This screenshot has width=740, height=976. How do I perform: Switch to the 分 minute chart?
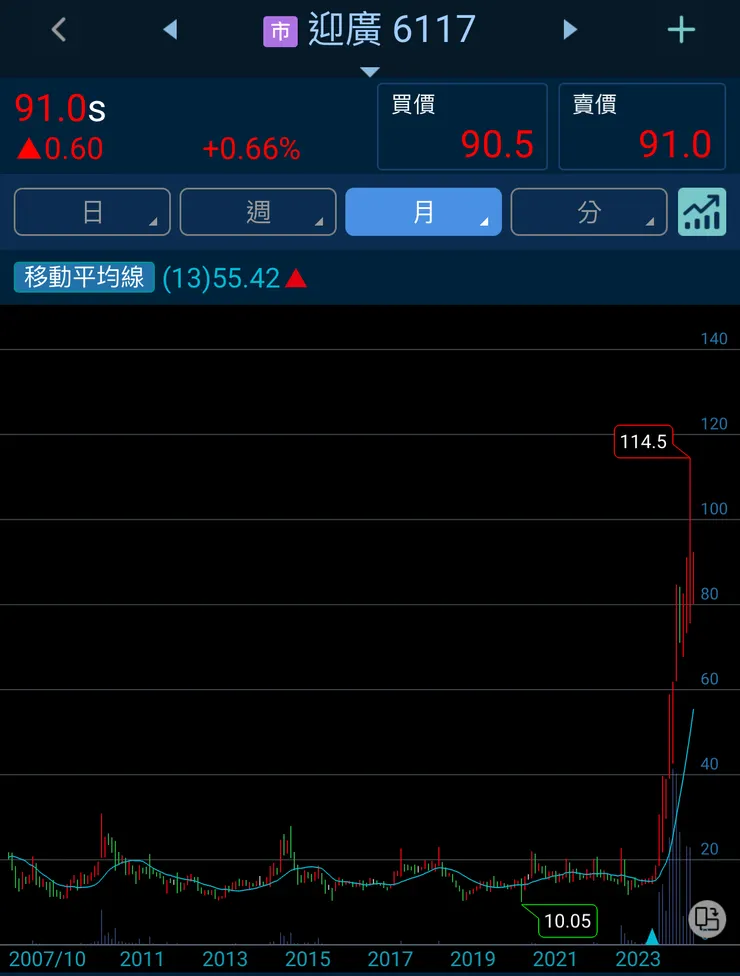[589, 212]
